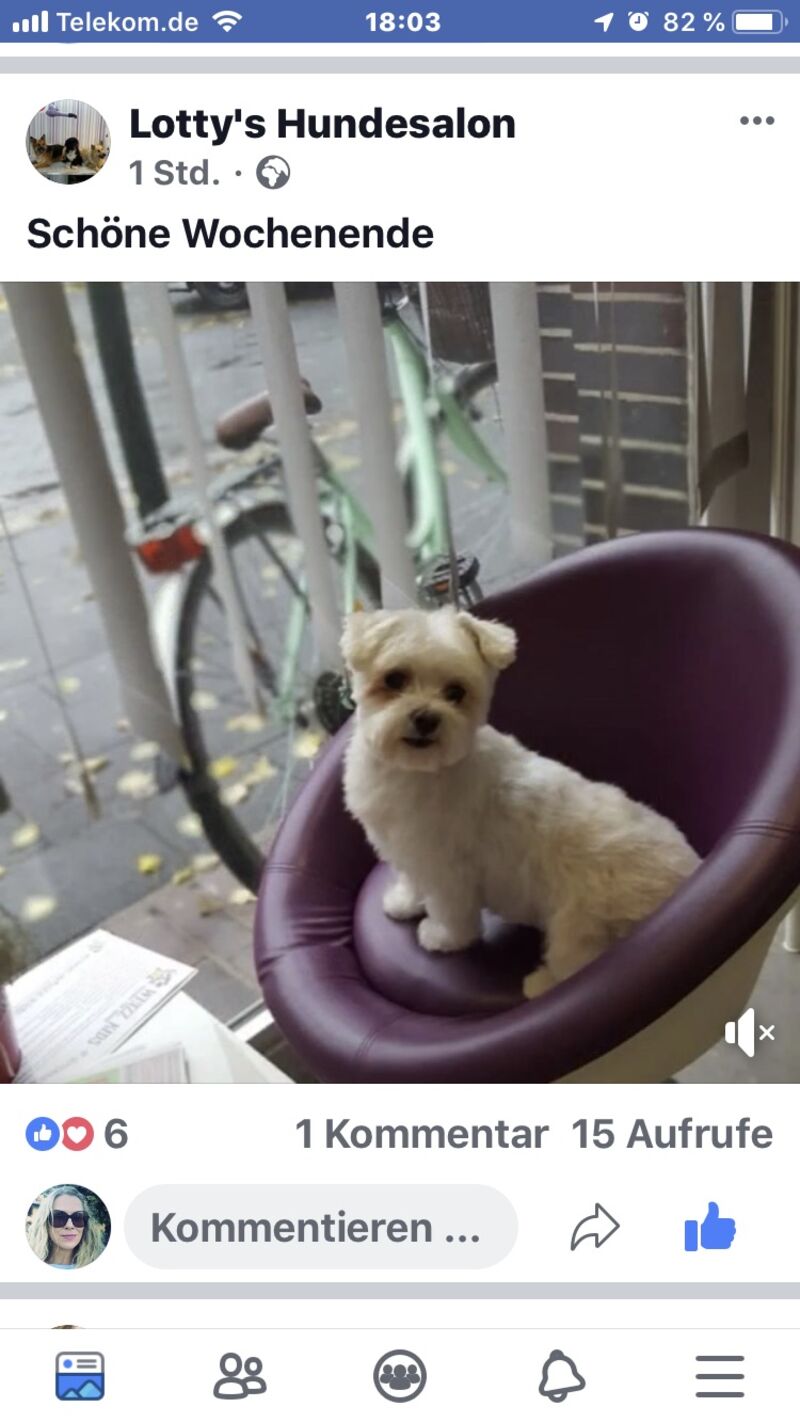Switch to the news feed tab
The image size is (800, 1423).
80,1376
